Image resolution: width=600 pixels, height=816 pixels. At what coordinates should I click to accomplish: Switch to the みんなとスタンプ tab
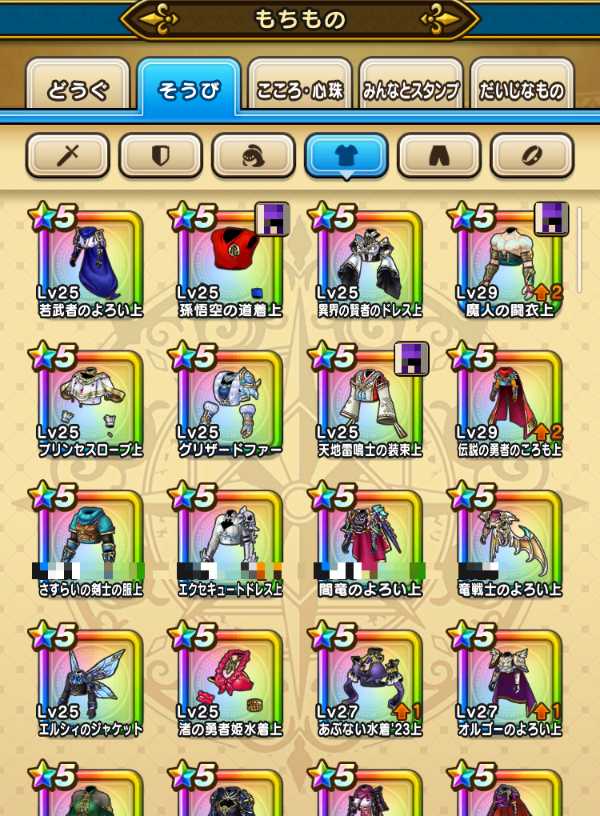pyautogui.click(x=410, y=91)
